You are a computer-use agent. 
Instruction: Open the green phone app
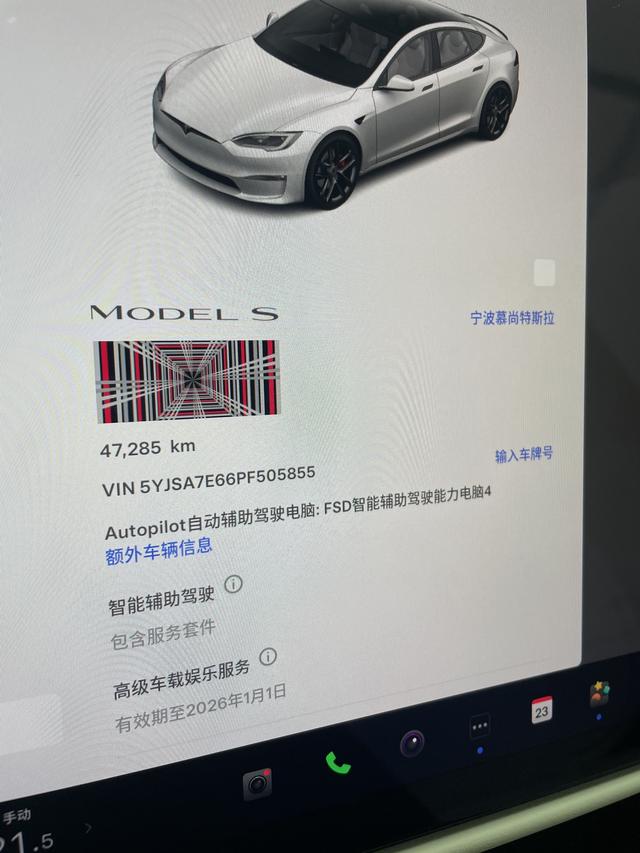pos(338,763)
